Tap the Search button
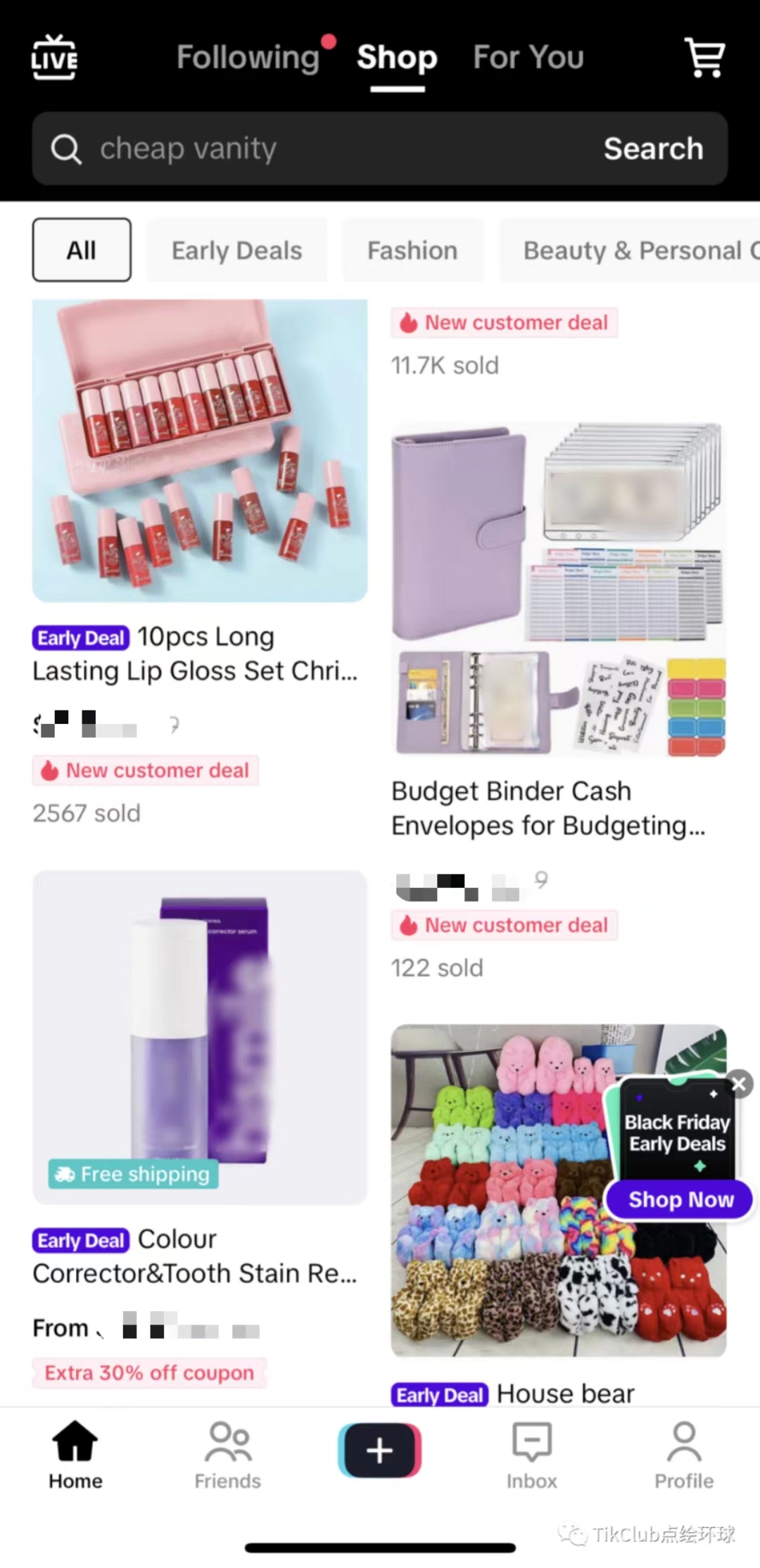The image size is (760, 1568). pyautogui.click(x=653, y=148)
